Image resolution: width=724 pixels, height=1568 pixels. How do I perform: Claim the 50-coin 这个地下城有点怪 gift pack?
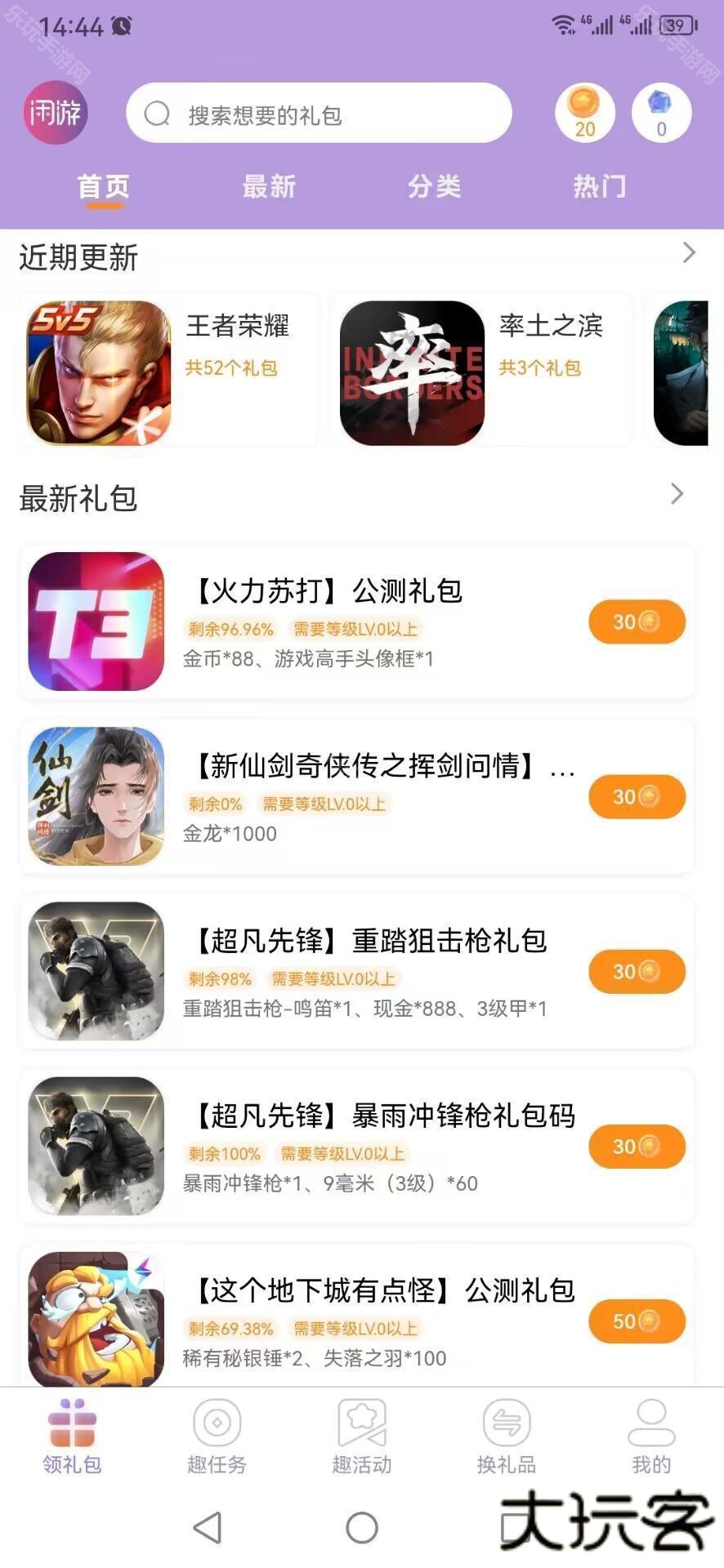point(637,1321)
